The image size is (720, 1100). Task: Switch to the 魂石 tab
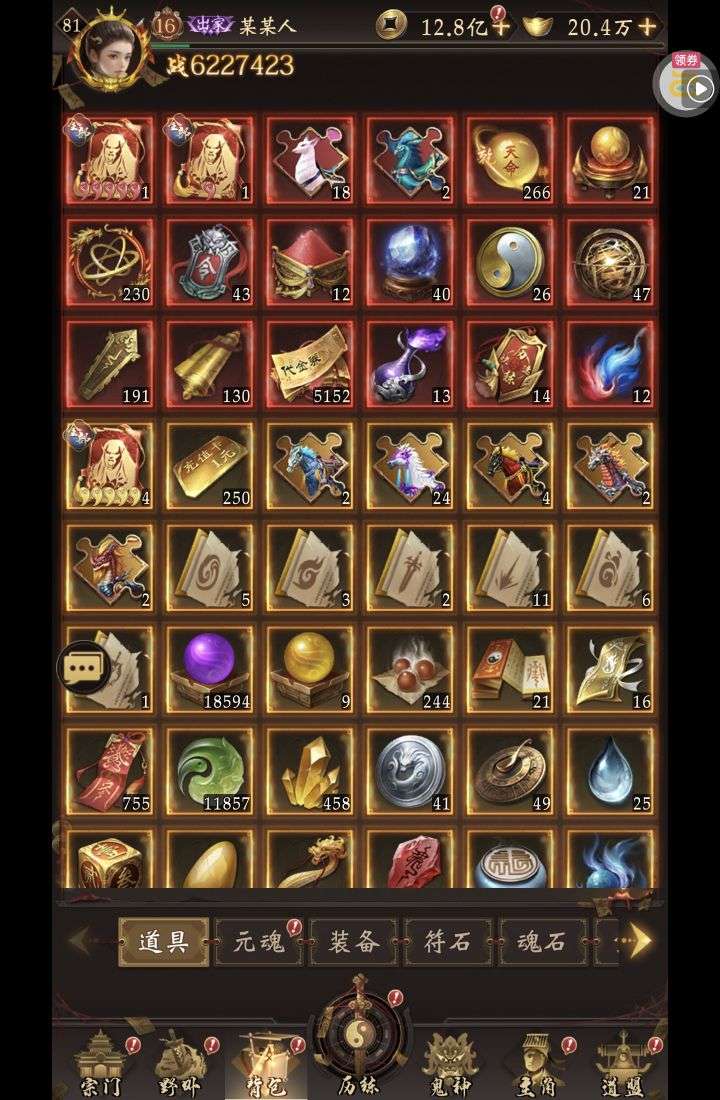(542, 942)
